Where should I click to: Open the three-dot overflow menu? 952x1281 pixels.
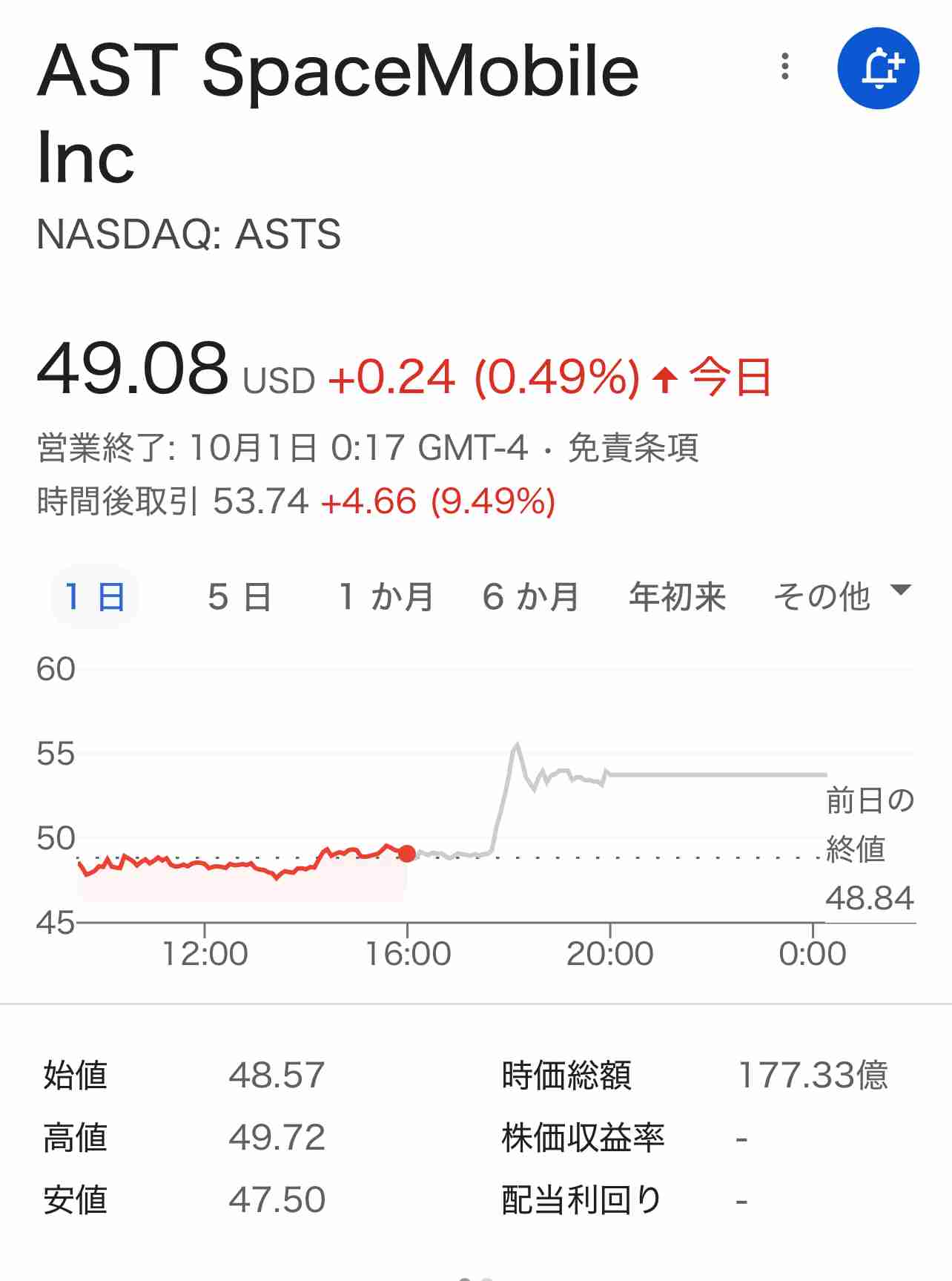tap(785, 67)
